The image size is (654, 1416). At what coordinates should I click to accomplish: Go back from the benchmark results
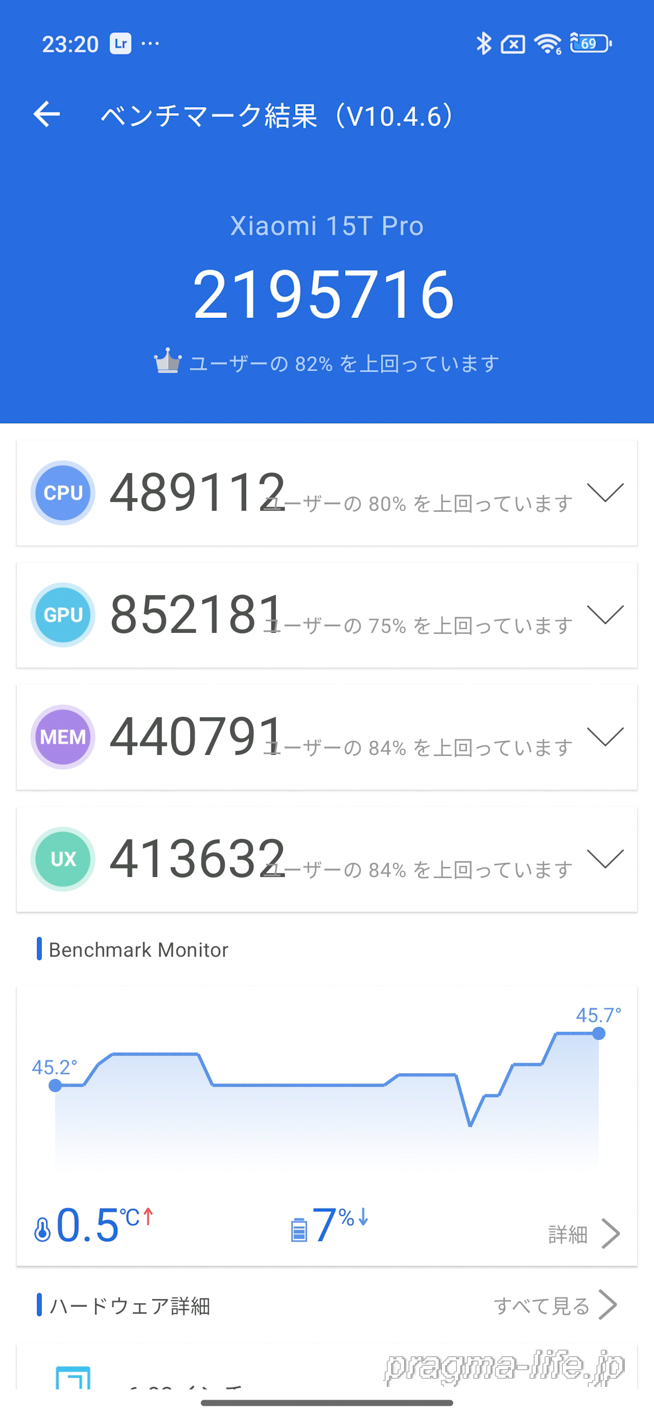coord(47,115)
